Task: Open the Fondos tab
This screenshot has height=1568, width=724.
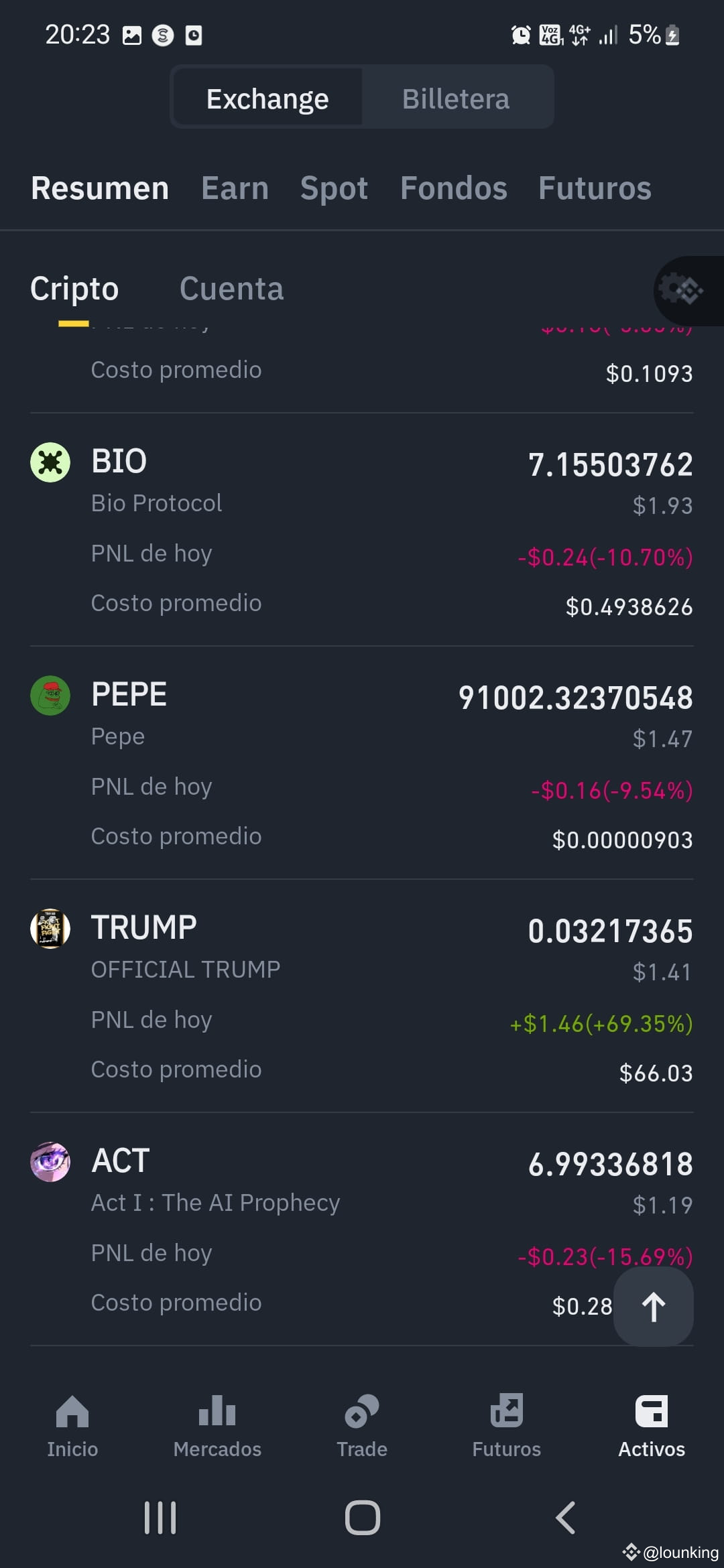Action: click(453, 188)
